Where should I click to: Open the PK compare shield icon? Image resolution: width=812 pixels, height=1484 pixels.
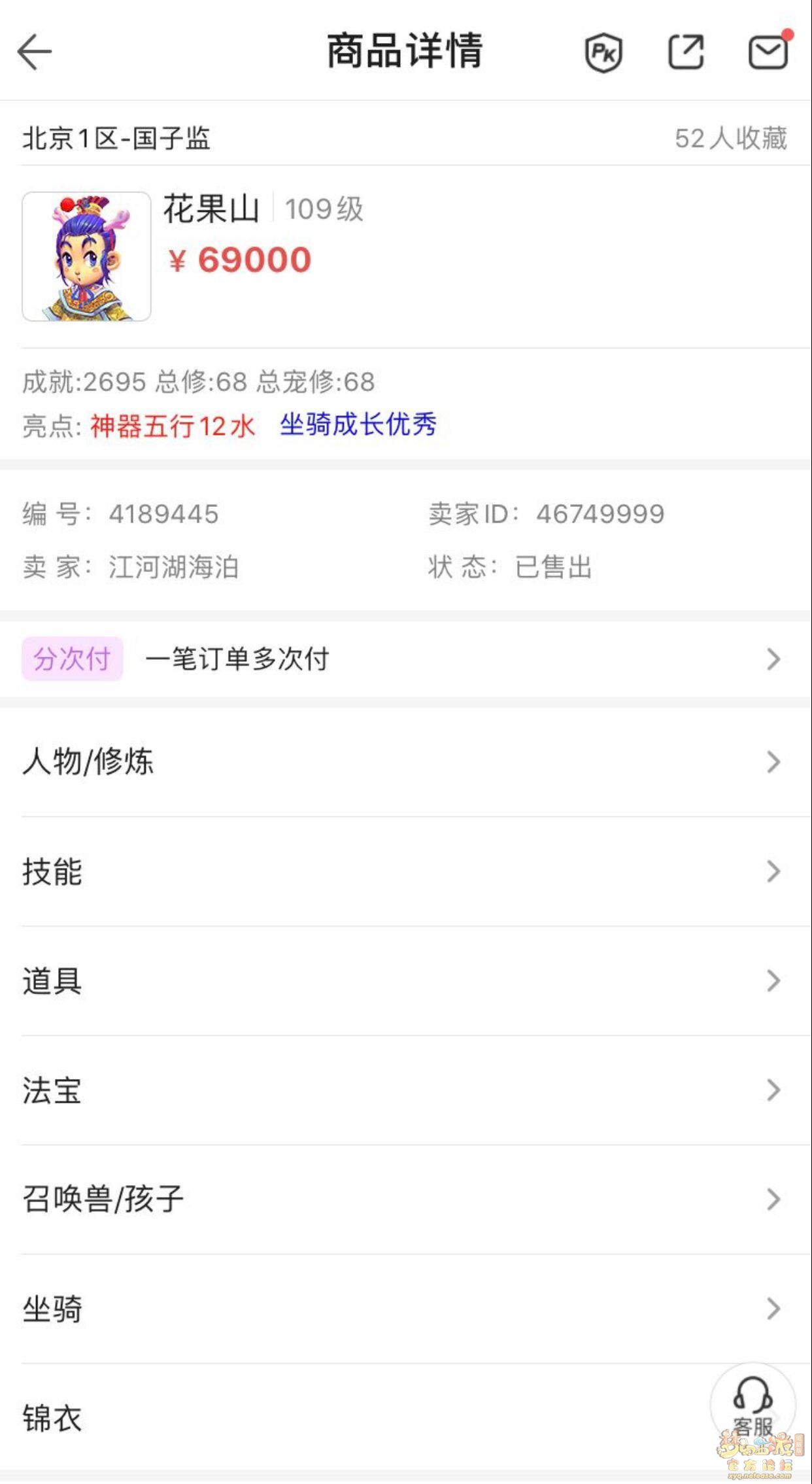tap(603, 52)
